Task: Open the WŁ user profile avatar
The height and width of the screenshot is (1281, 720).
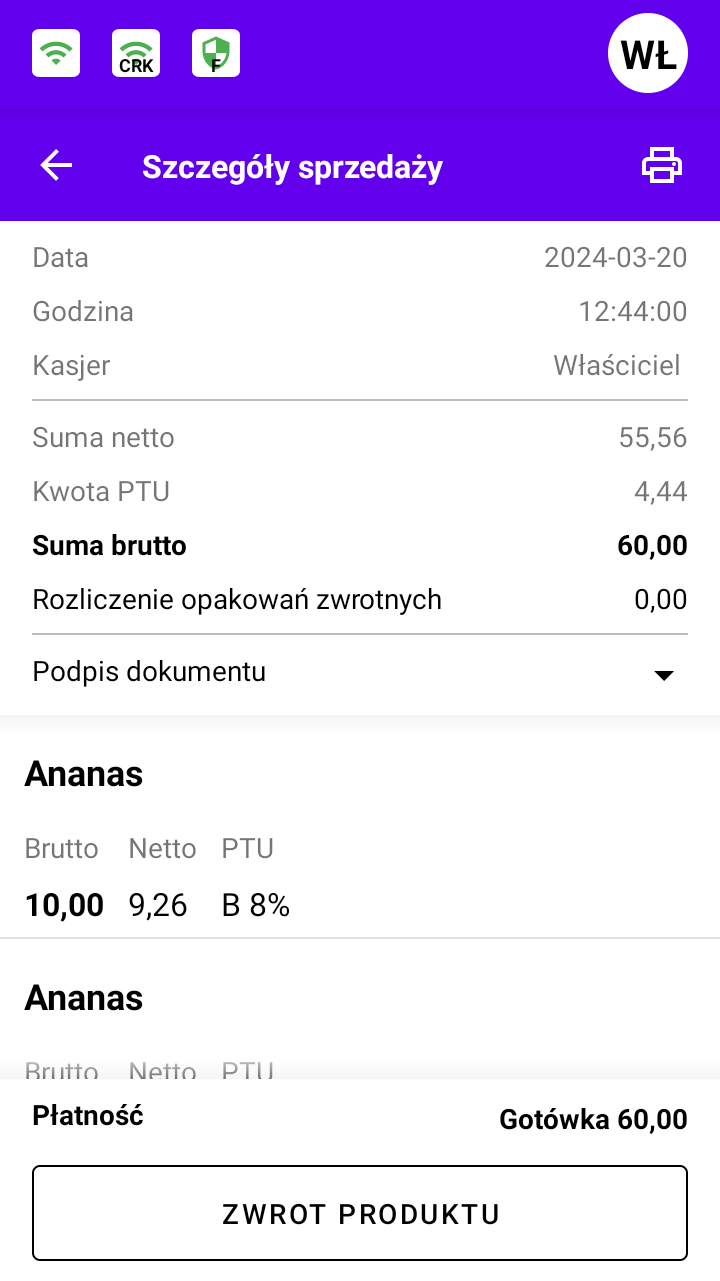Action: coord(648,53)
